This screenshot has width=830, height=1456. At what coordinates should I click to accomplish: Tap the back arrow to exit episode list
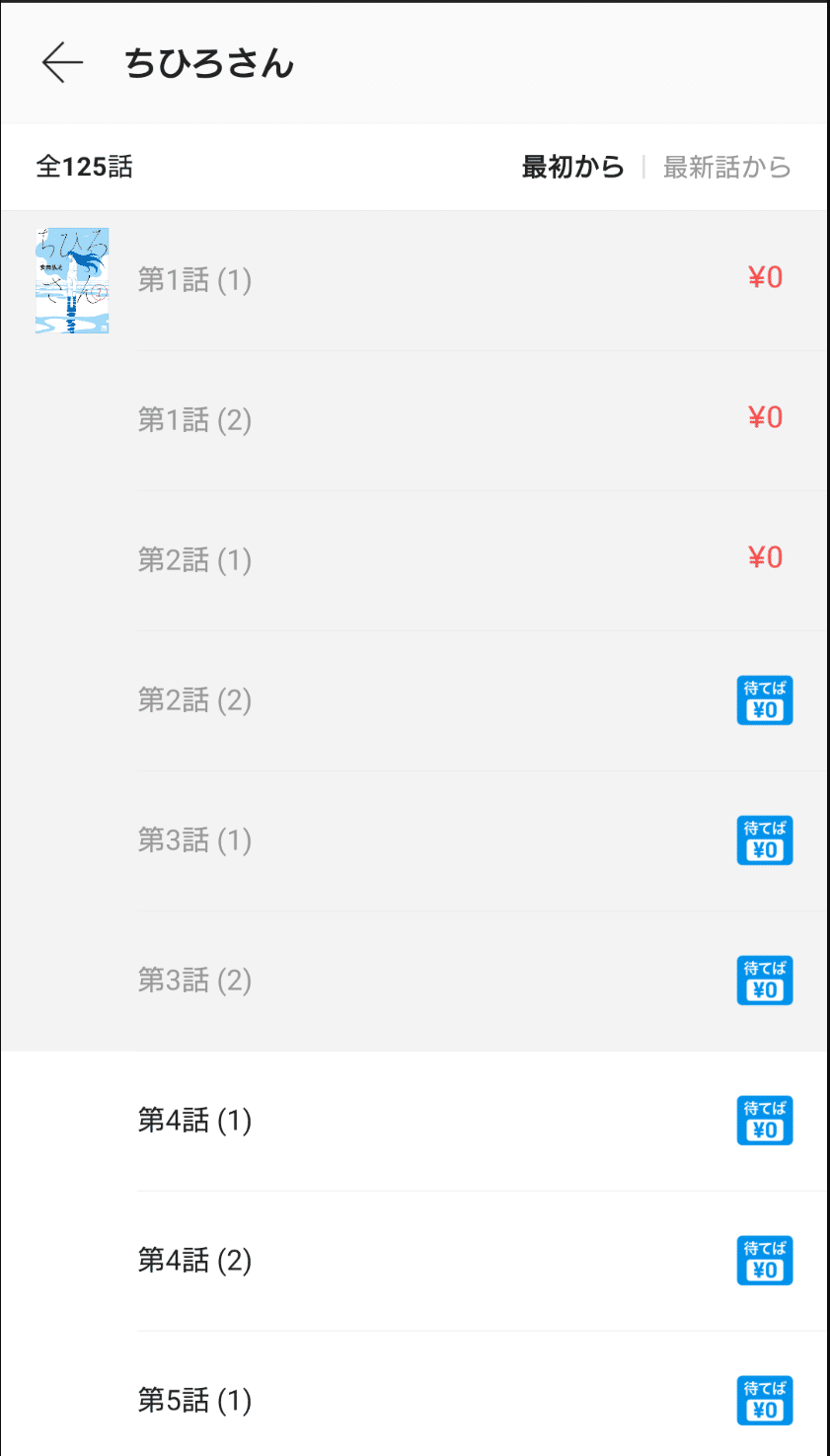(x=61, y=62)
